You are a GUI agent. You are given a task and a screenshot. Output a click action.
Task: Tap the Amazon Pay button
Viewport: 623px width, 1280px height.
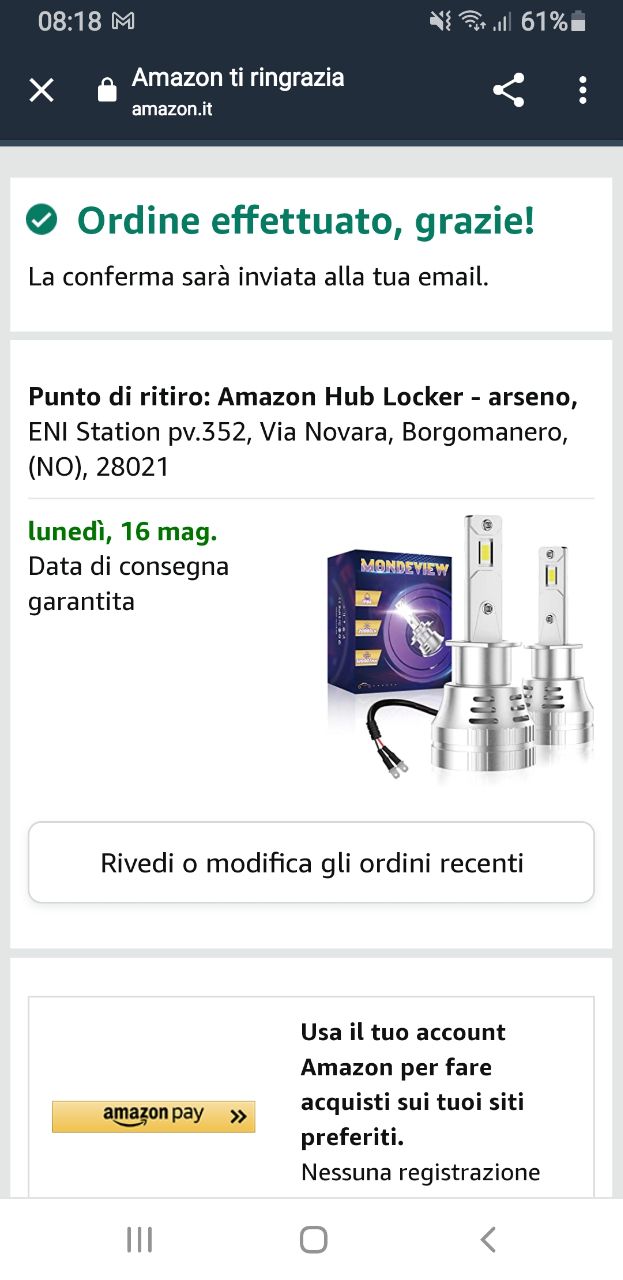coord(153,1116)
